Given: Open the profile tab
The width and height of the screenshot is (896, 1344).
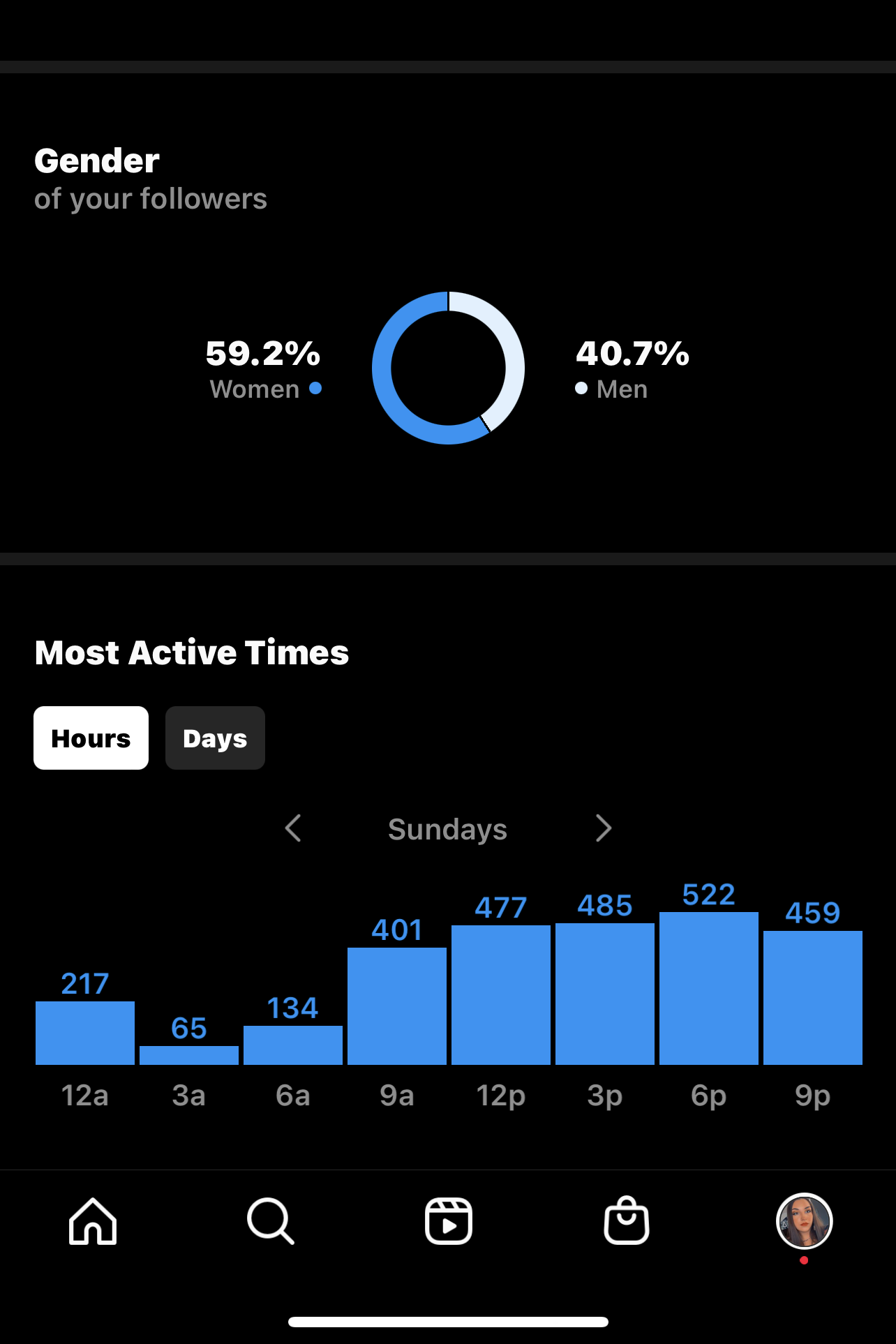Looking at the screenshot, I should coord(804,1221).
